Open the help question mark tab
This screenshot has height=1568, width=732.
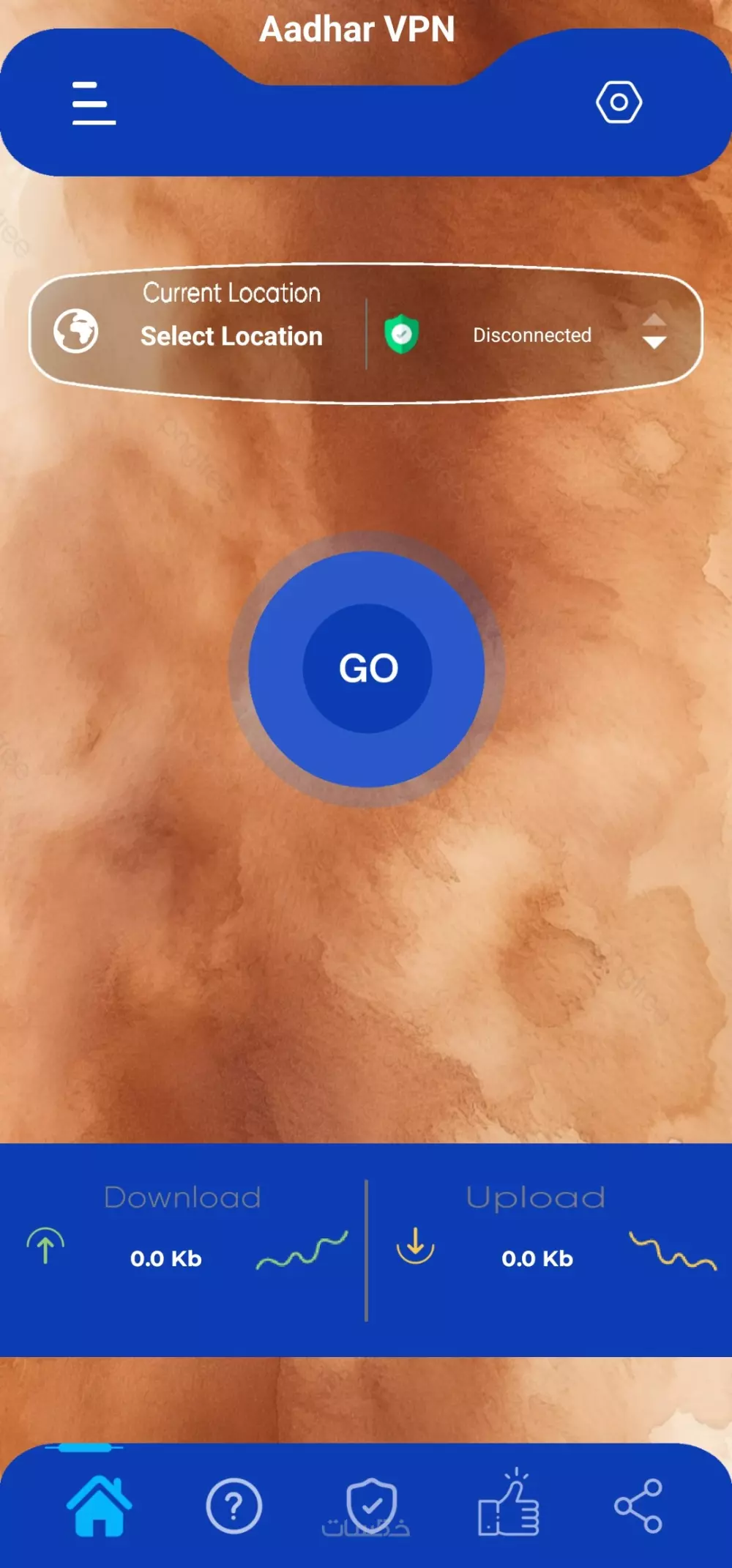coord(234,1506)
